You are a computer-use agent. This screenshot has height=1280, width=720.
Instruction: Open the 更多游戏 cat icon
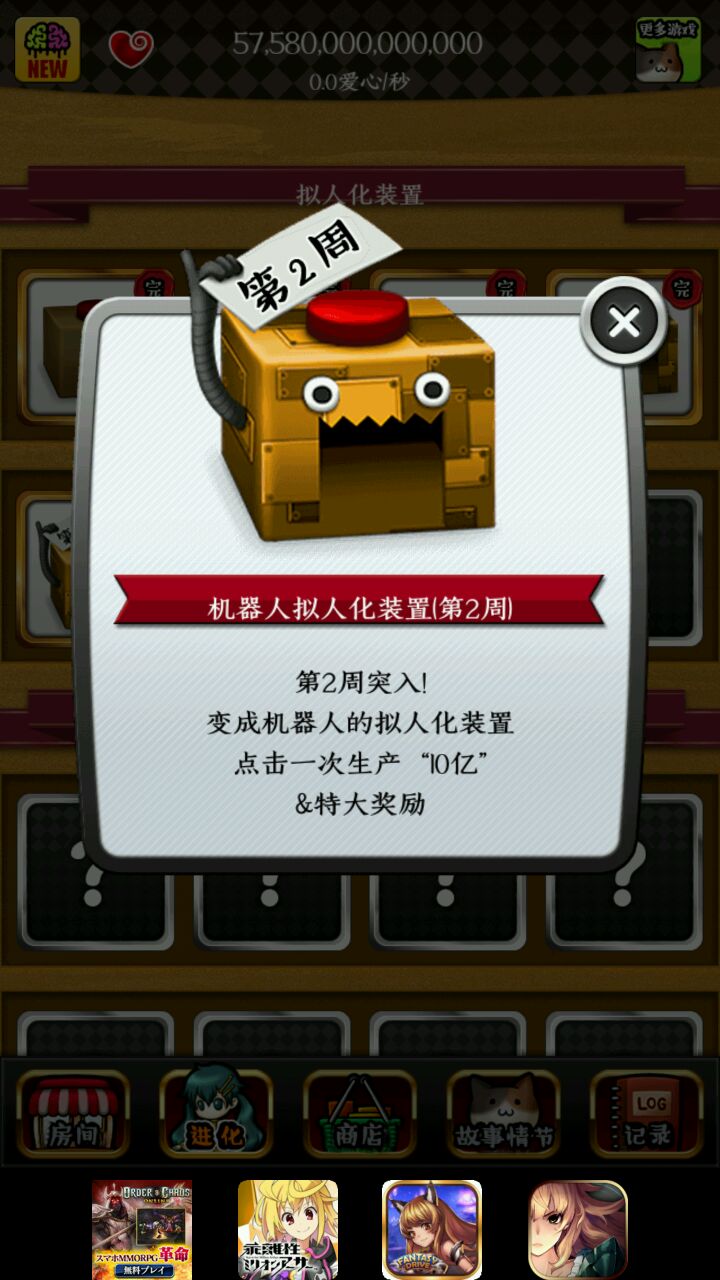click(668, 49)
